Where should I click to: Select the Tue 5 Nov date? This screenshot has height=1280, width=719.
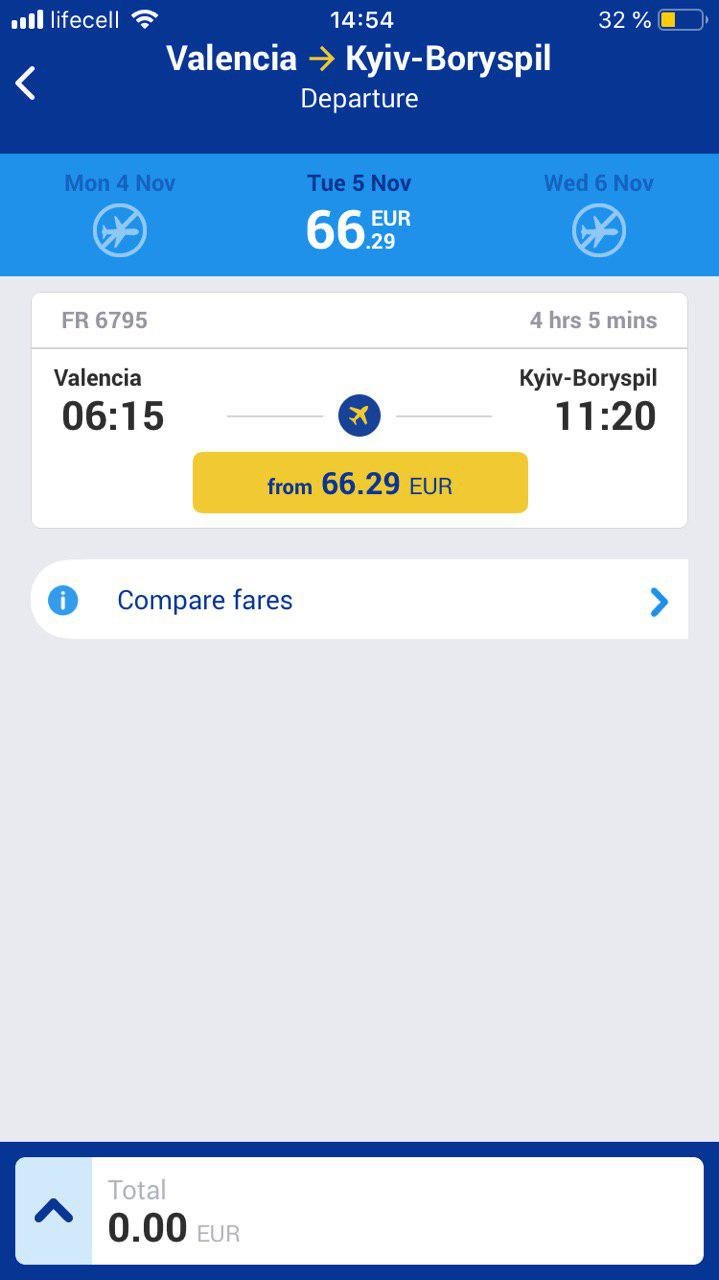[x=359, y=214]
